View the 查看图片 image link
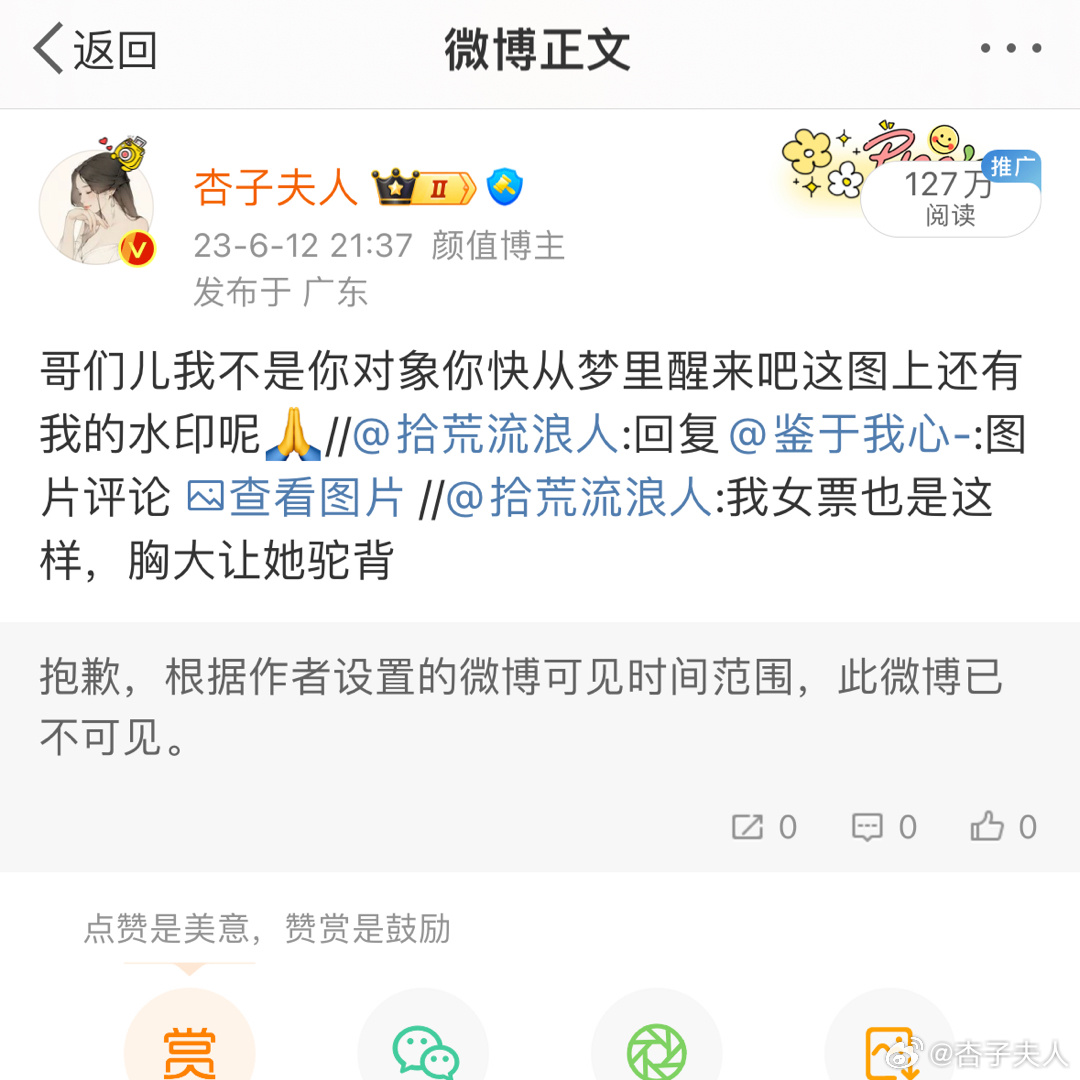 pos(296,497)
